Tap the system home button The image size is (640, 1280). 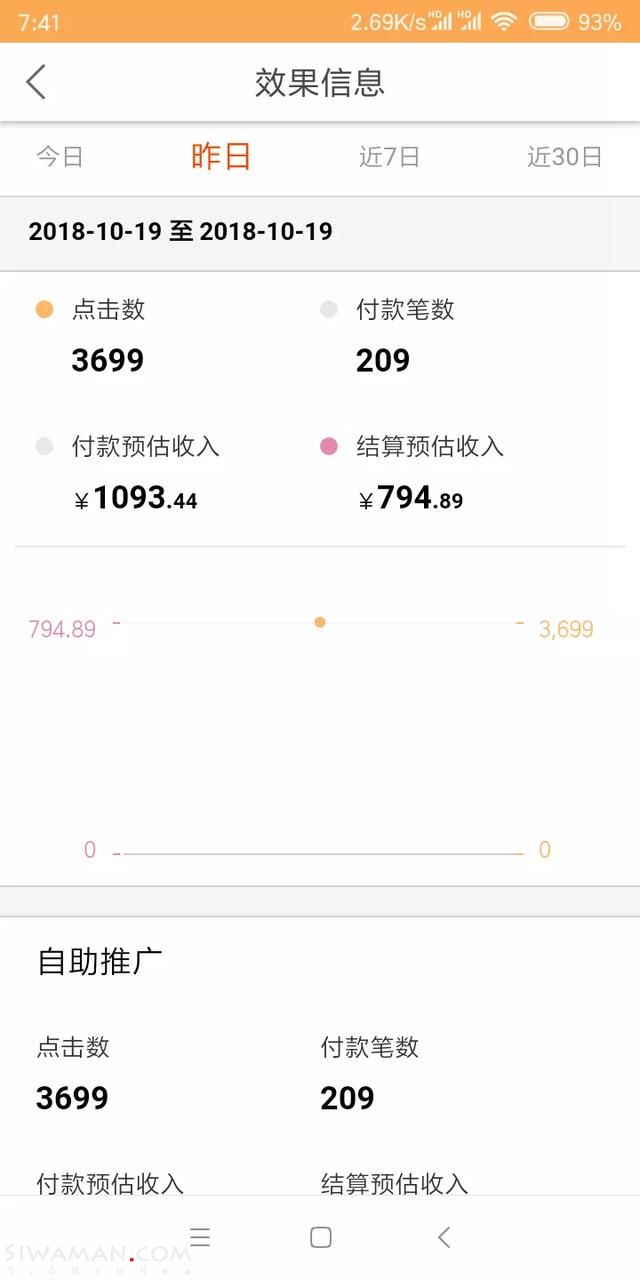pyautogui.click(x=320, y=1237)
